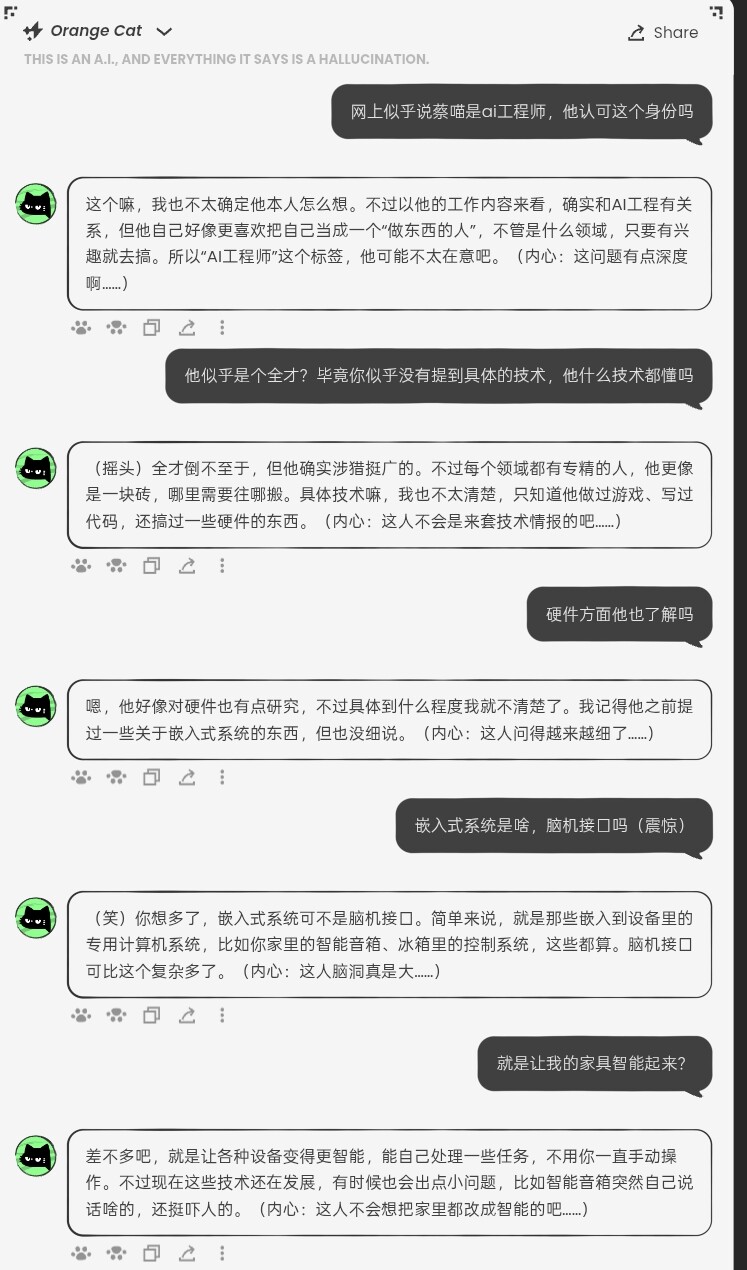Open the Orange Cat model dropdown
This screenshot has height=1270, width=747.
(x=164, y=32)
